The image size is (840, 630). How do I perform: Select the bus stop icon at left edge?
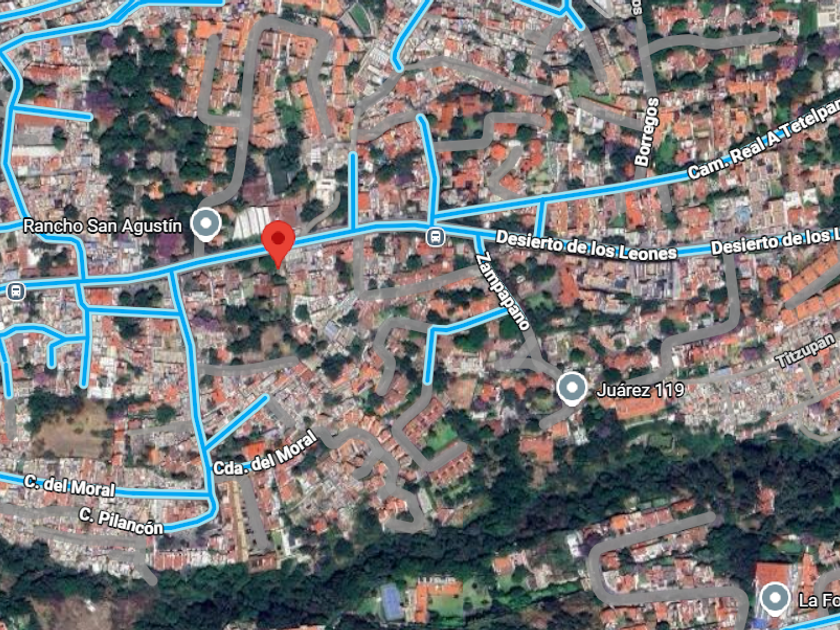[x=16, y=291]
